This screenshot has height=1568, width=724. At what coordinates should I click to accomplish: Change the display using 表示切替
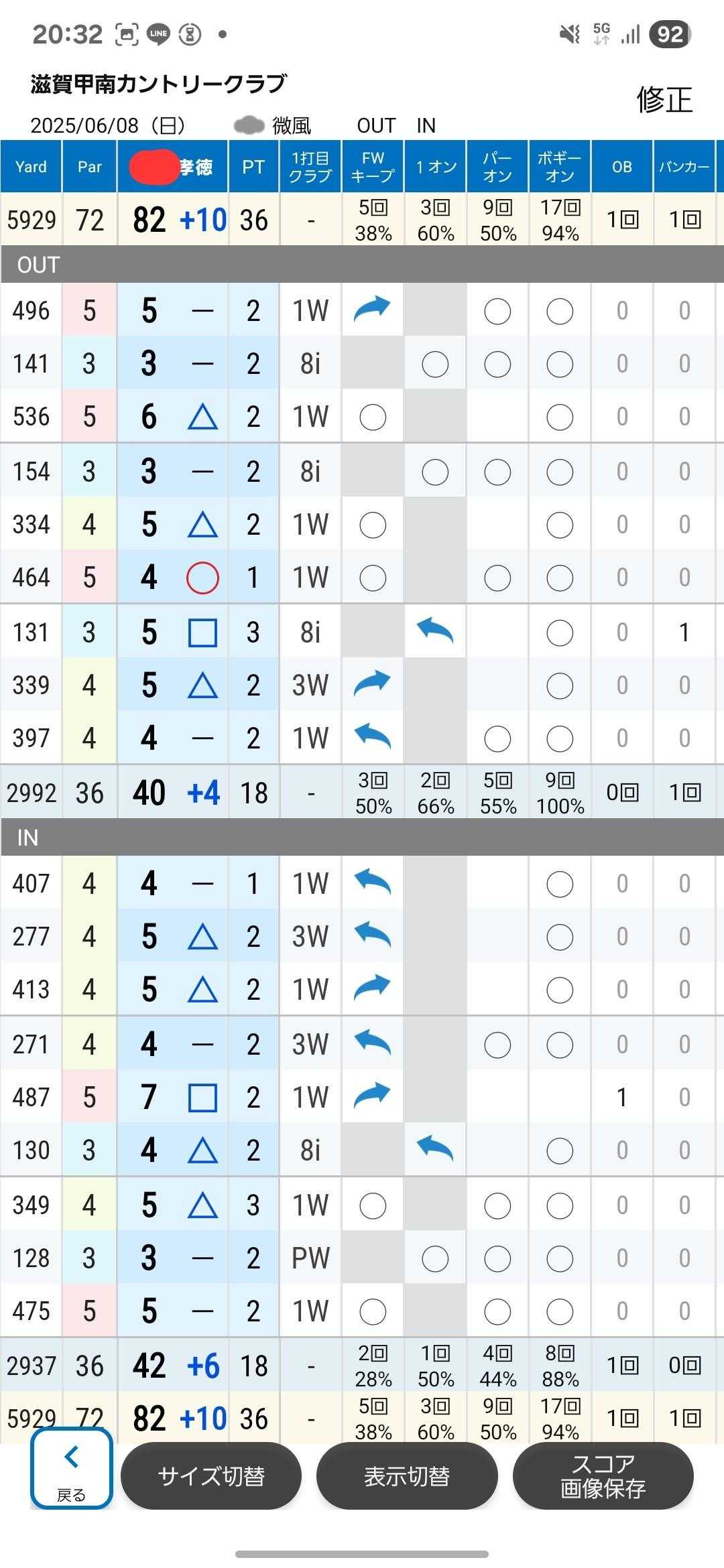(x=407, y=1476)
